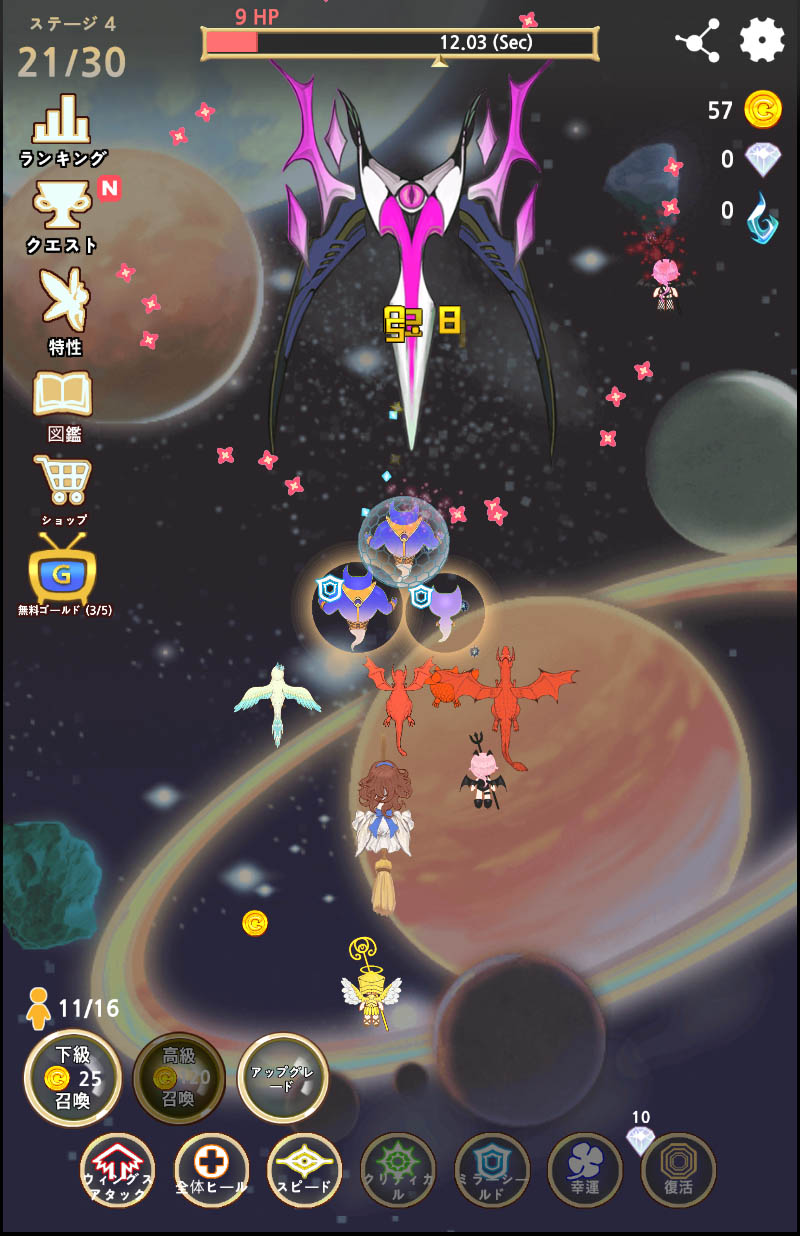Select the クリティカル skill
This screenshot has width=800, height=1236.
[x=398, y=1170]
